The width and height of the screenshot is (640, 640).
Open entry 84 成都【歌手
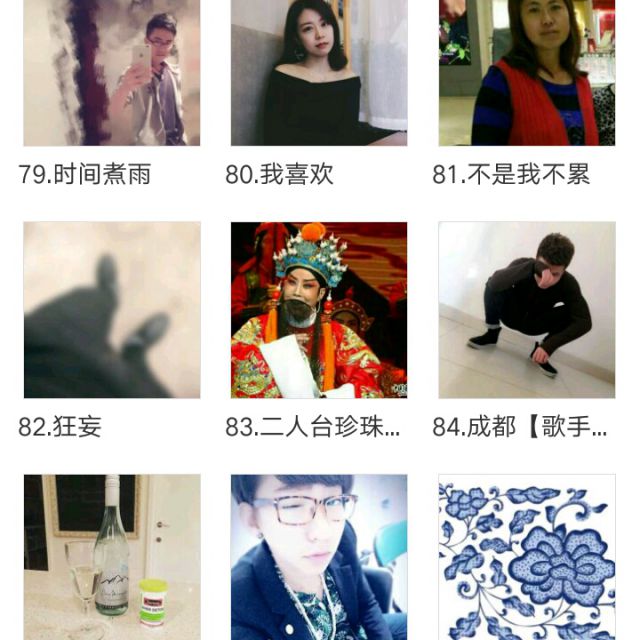(526, 310)
